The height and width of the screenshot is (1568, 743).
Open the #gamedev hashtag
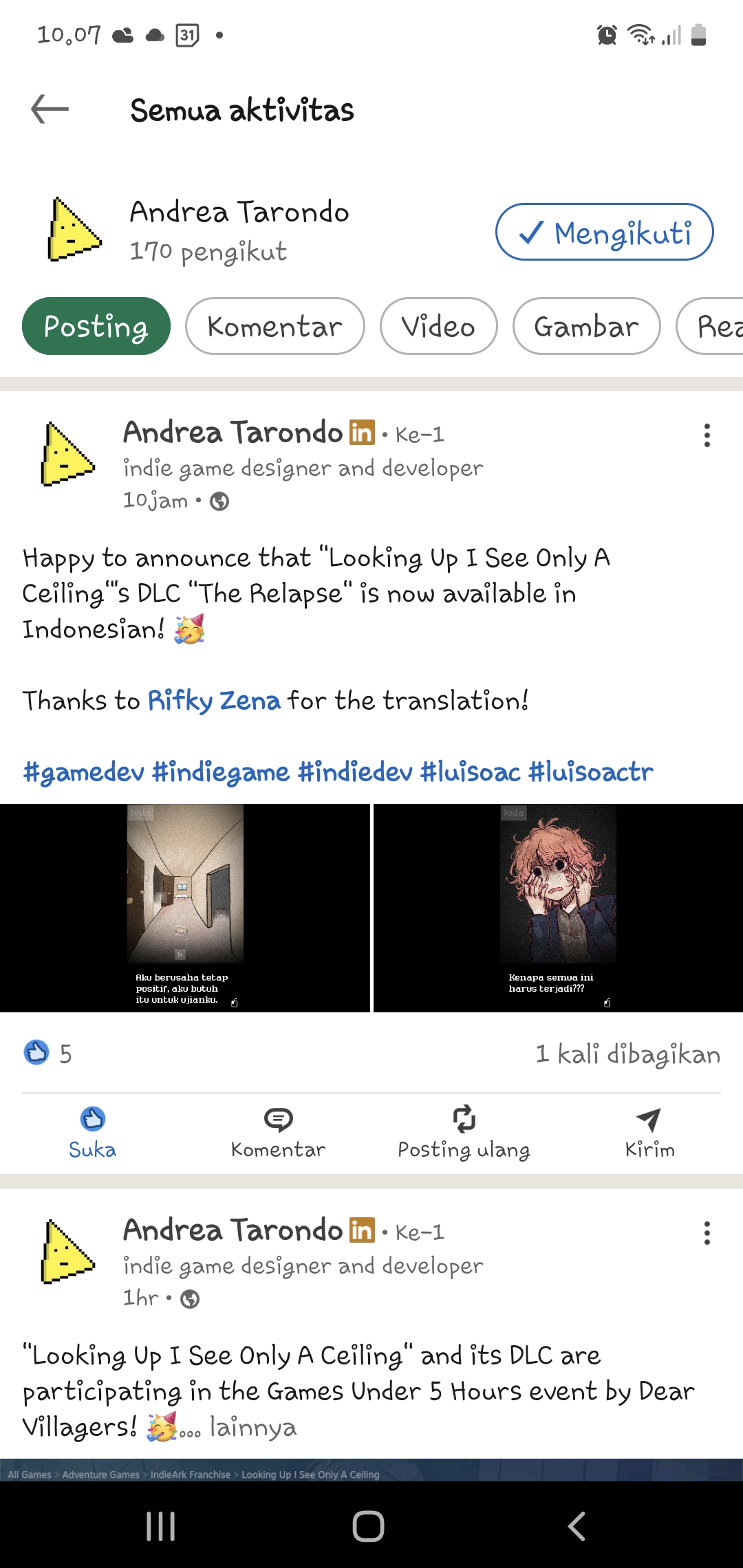click(83, 772)
